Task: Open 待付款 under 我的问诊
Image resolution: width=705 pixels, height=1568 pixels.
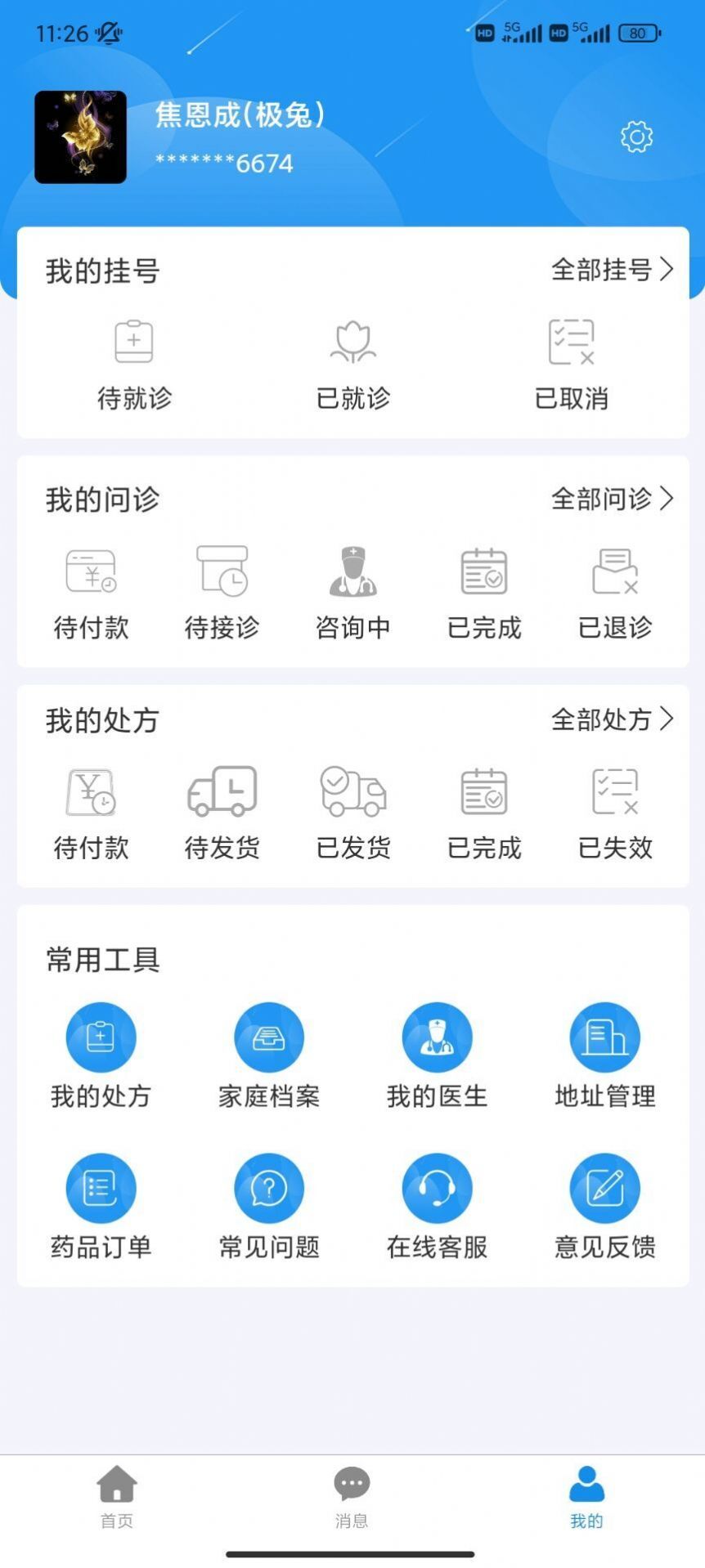Action: (92, 572)
